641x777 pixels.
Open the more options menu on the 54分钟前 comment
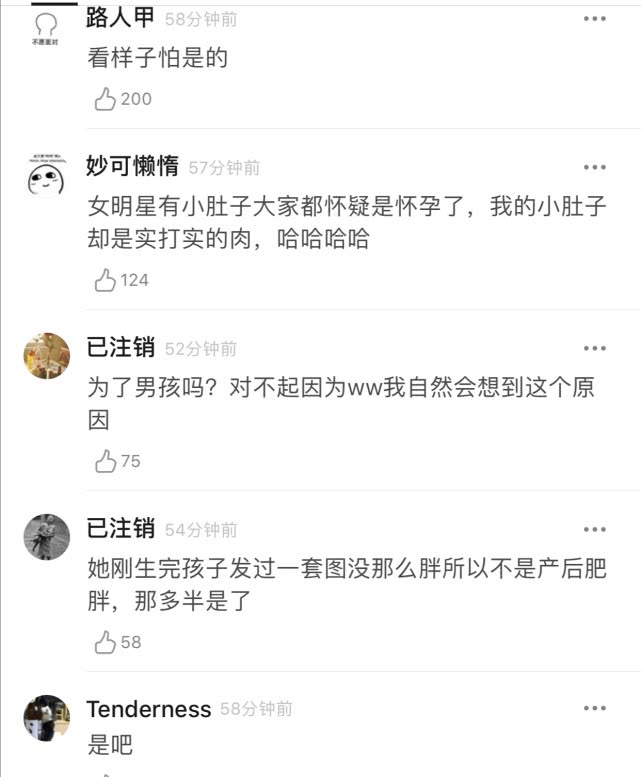pos(595,529)
